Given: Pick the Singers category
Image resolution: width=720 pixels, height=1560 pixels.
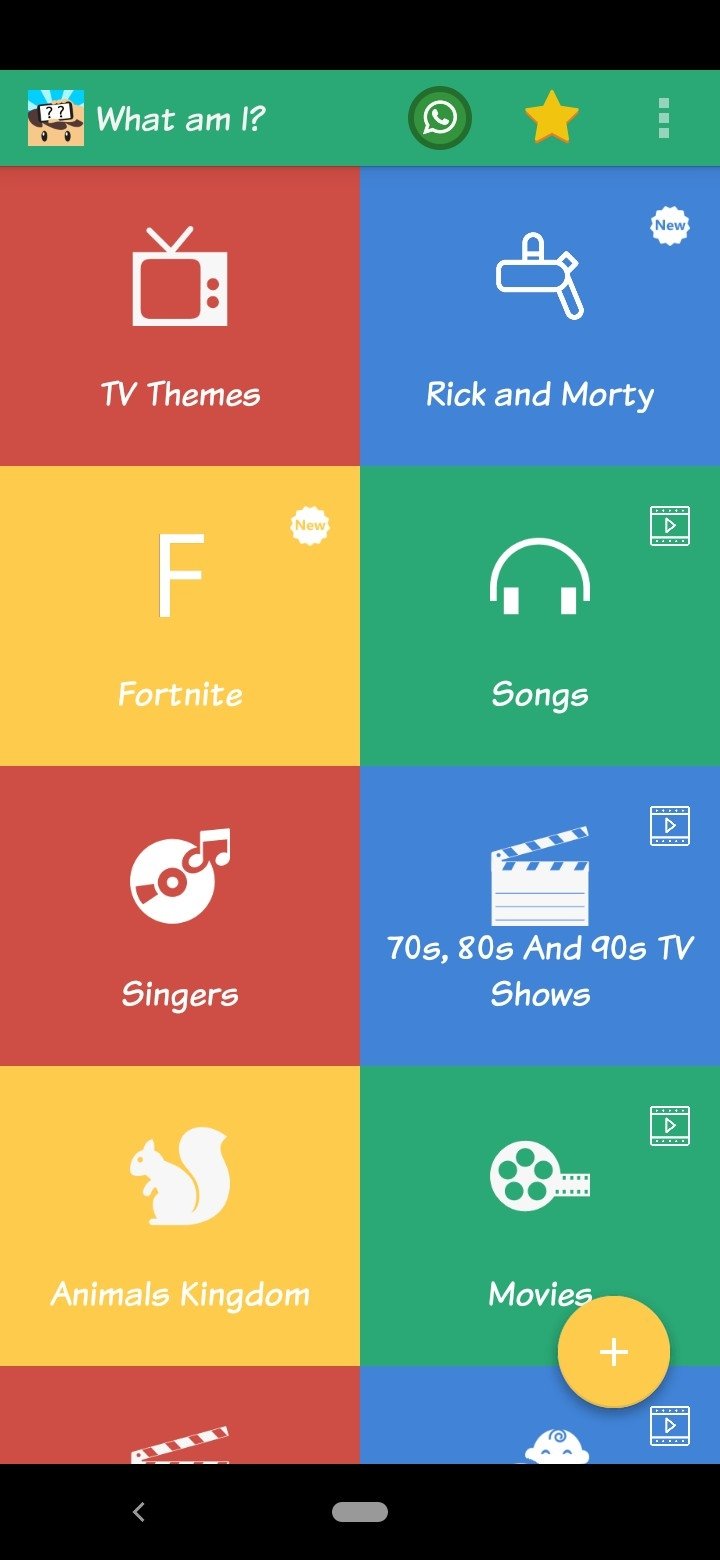Looking at the screenshot, I should [x=180, y=916].
